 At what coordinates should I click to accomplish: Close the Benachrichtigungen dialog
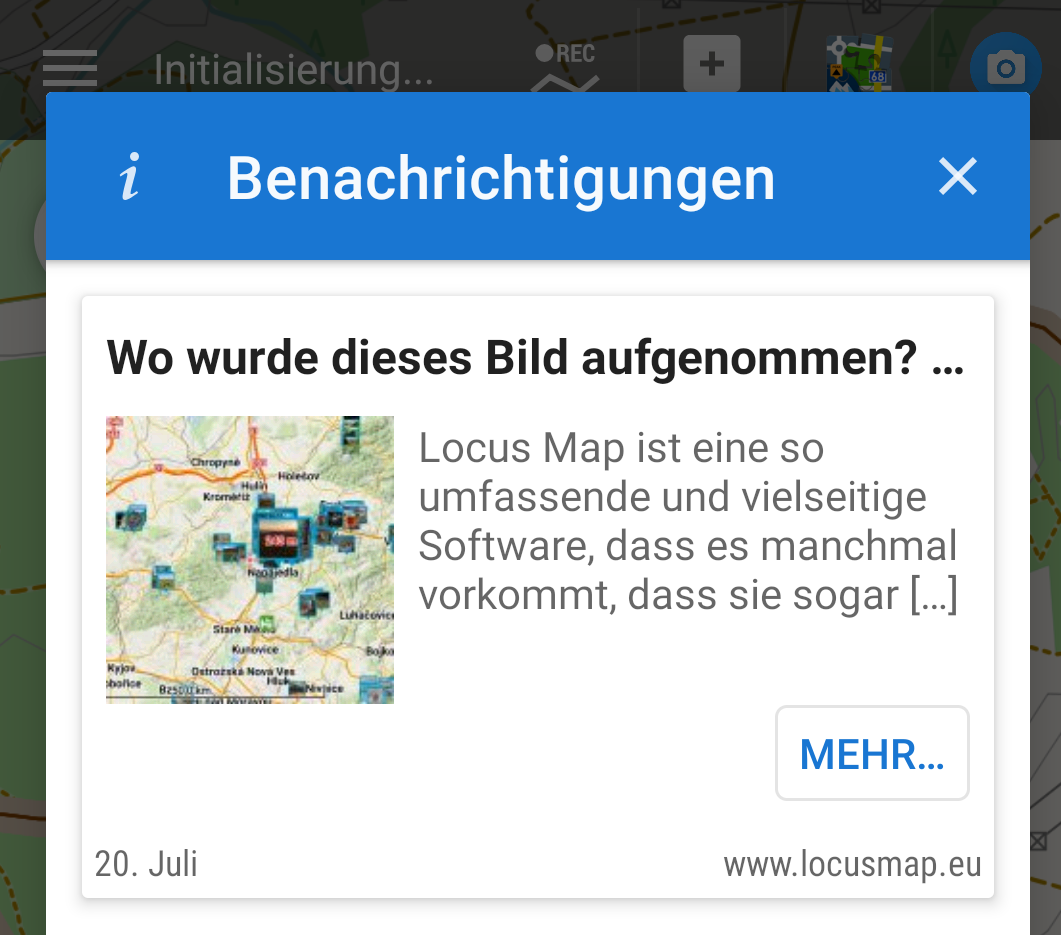click(957, 178)
